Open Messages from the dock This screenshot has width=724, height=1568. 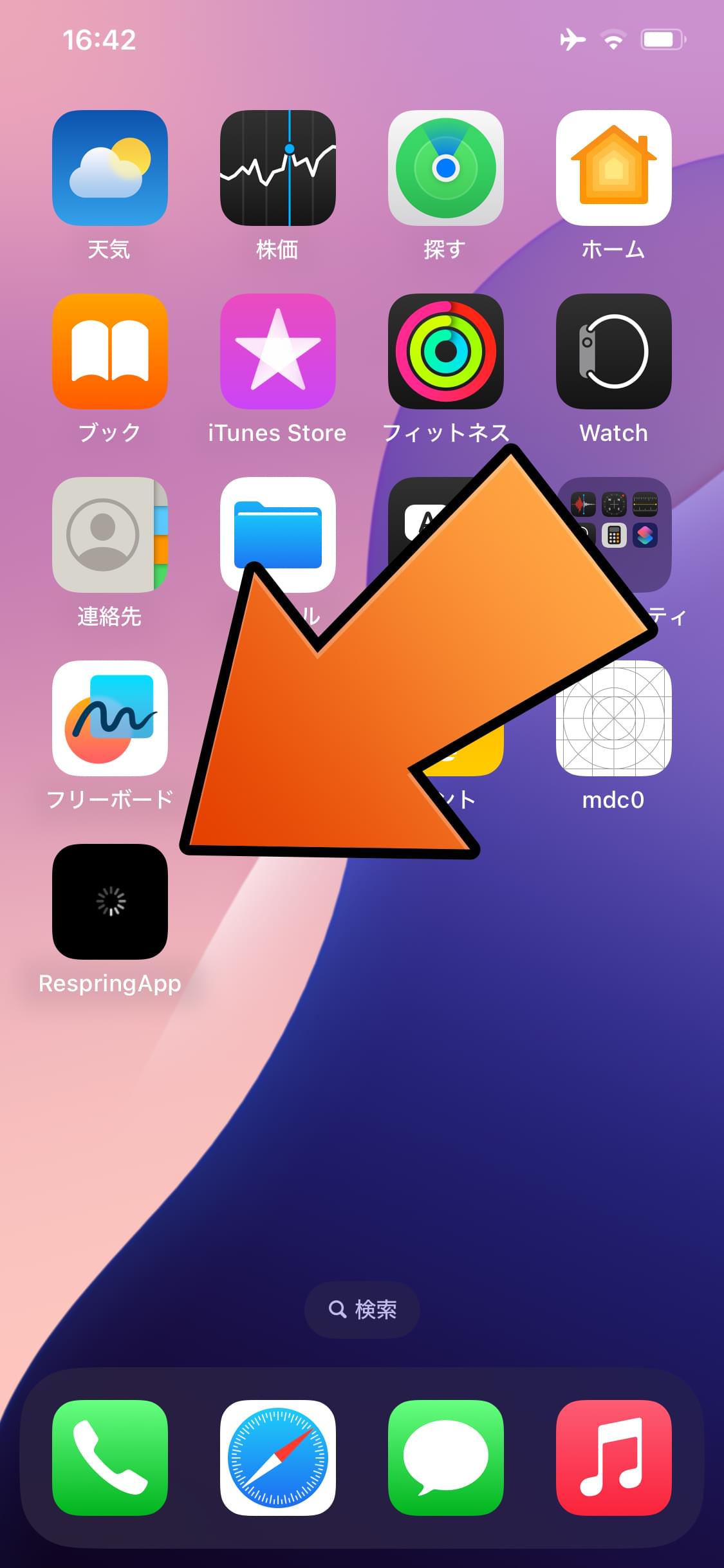coord(446,1458)
